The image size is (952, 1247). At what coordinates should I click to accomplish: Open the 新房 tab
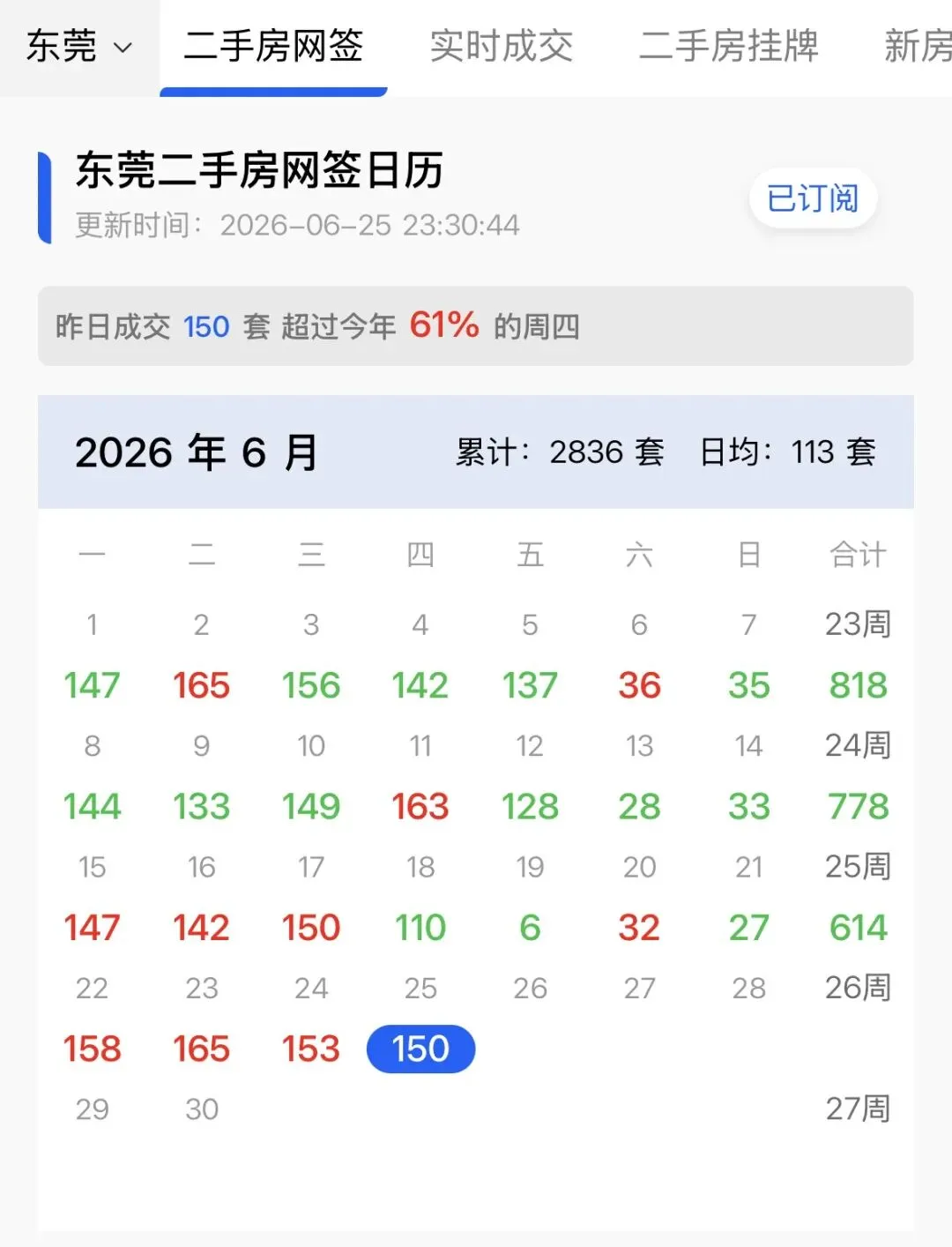[918, 47]
